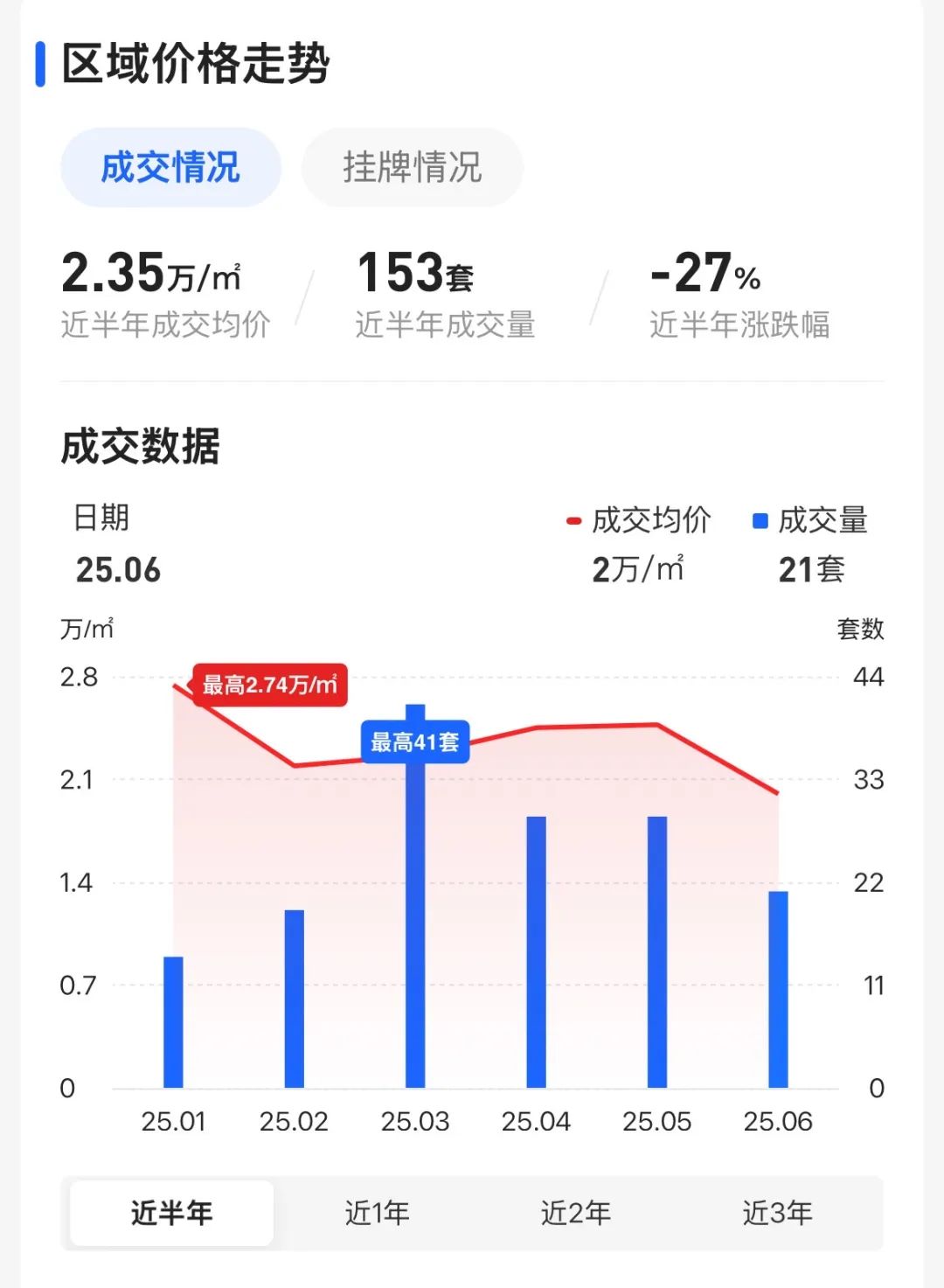Select the 近半年 time range
The image size is (944, 1288).
click(x=171, y=1213)
